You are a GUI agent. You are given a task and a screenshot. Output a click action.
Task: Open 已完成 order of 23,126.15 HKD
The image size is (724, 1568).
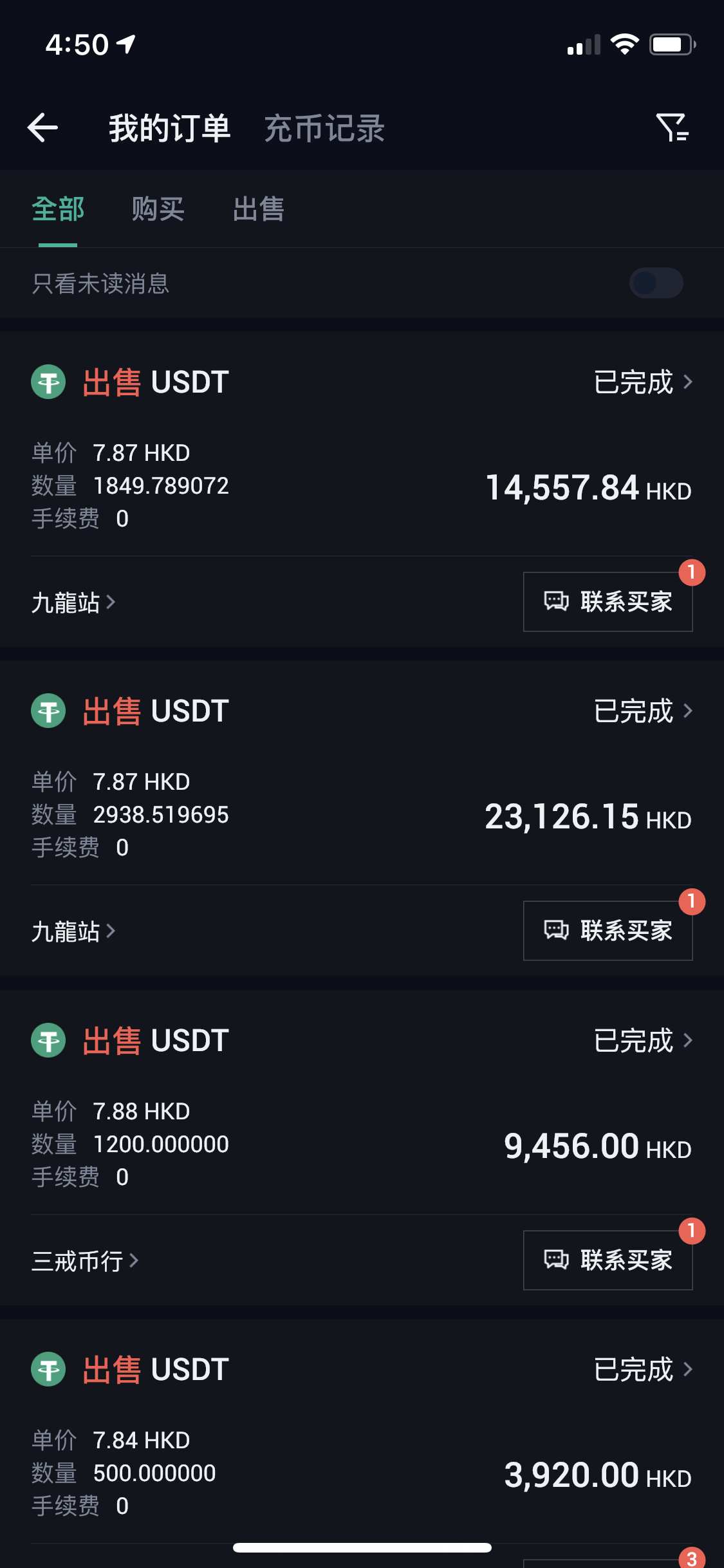tap(643, 711)
